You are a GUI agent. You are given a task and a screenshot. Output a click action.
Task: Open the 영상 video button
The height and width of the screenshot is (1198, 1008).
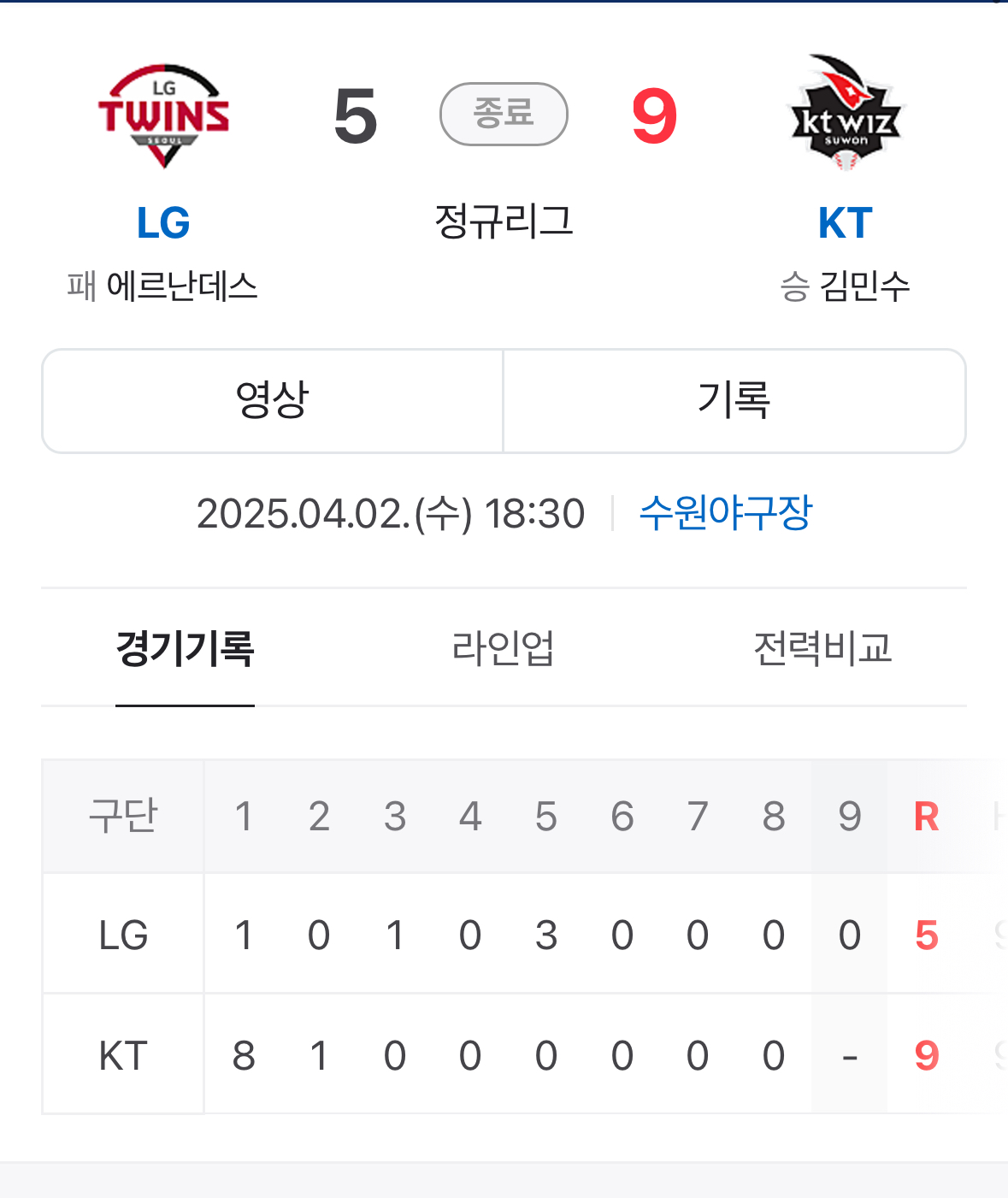[x=272, y=400]
